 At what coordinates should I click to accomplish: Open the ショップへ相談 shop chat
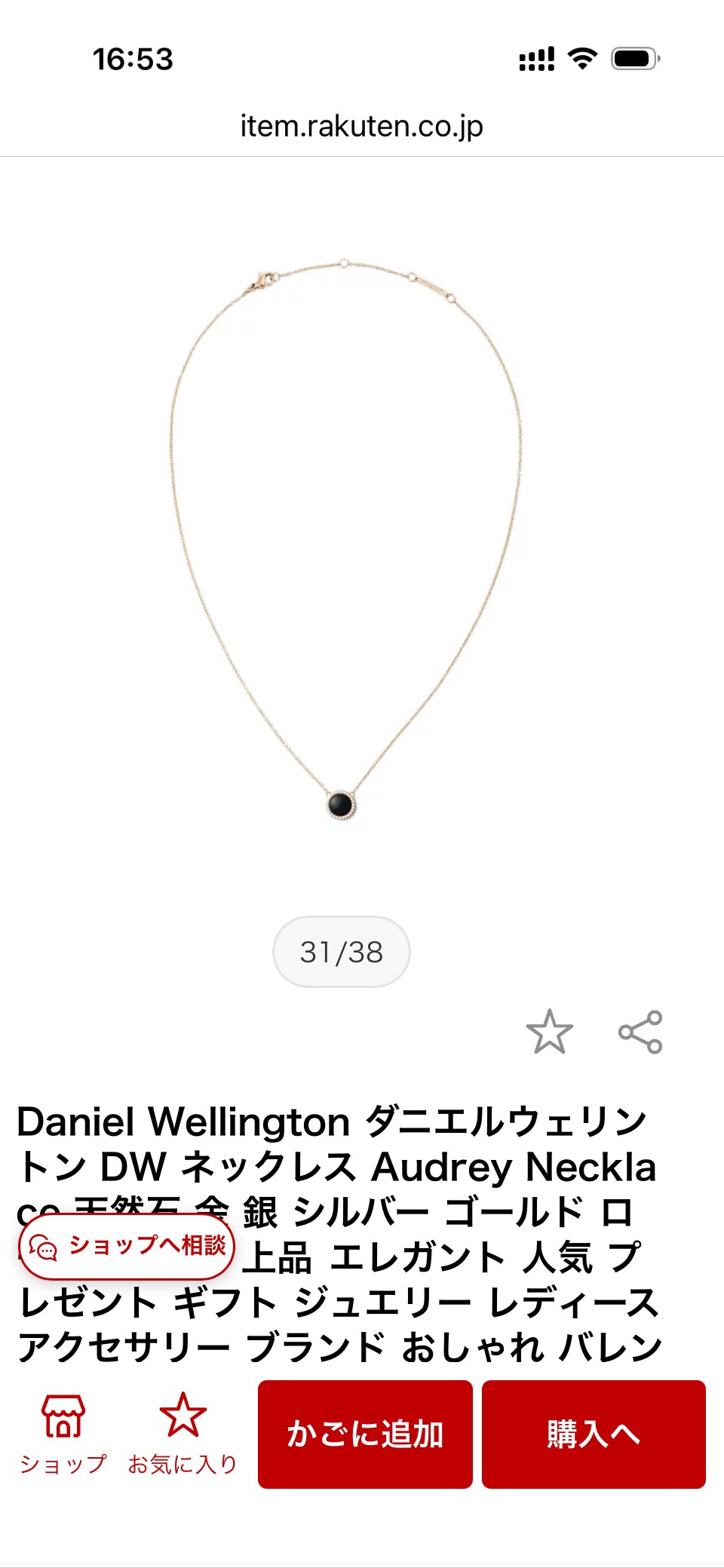(x=127, y=1247)
